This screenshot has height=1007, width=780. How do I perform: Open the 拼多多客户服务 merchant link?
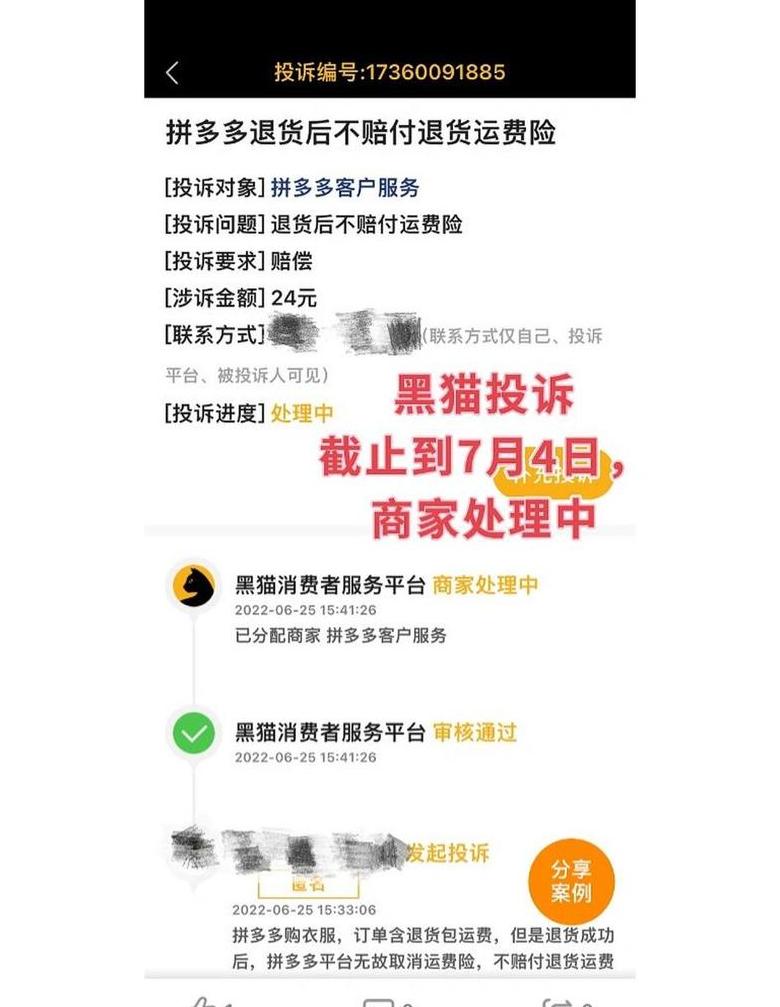pos(345,187)
